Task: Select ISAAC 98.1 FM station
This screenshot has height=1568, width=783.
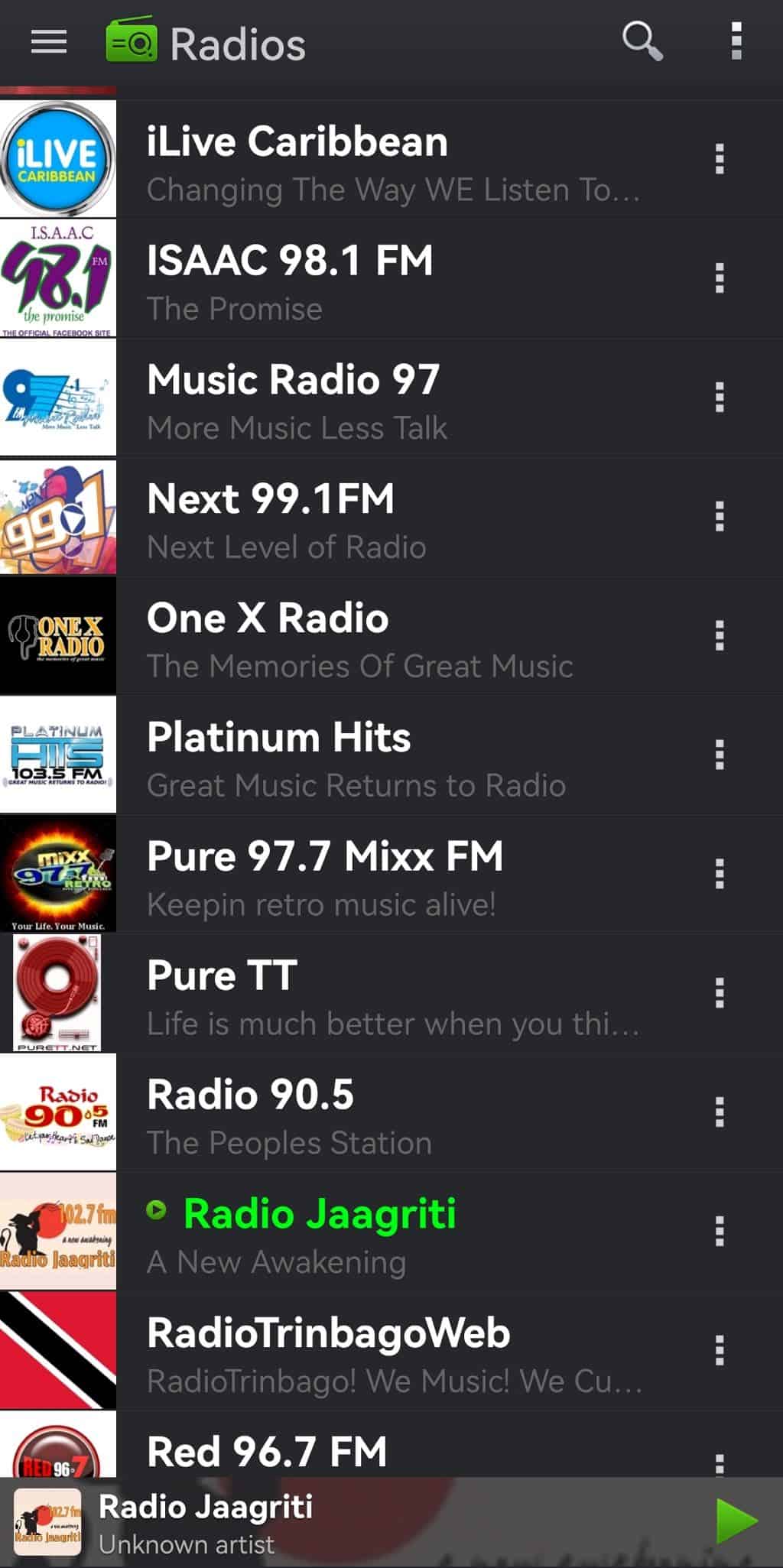Action: (382, 280)
